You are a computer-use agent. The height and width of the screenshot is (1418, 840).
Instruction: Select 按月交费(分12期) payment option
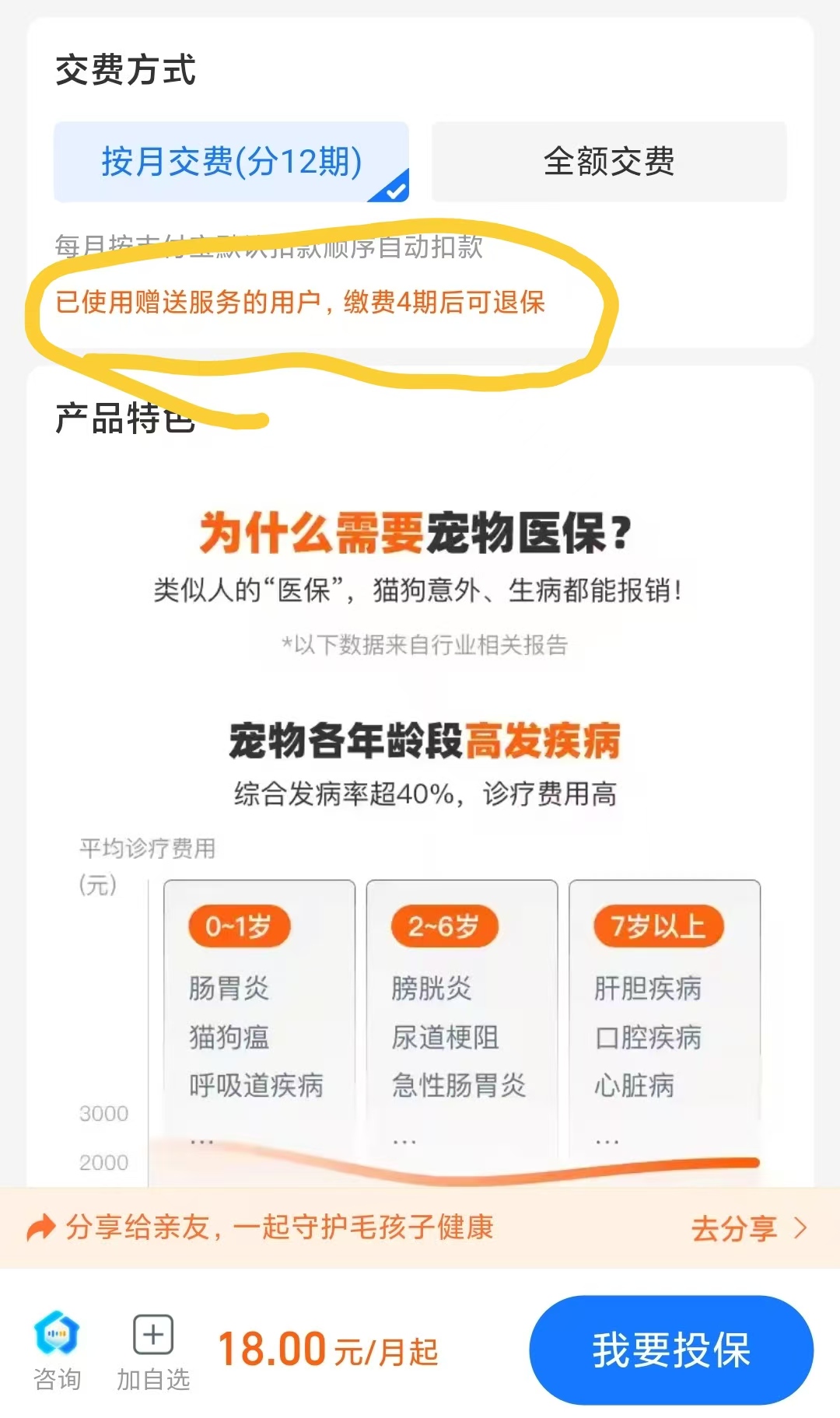click(x=231, y=162)
